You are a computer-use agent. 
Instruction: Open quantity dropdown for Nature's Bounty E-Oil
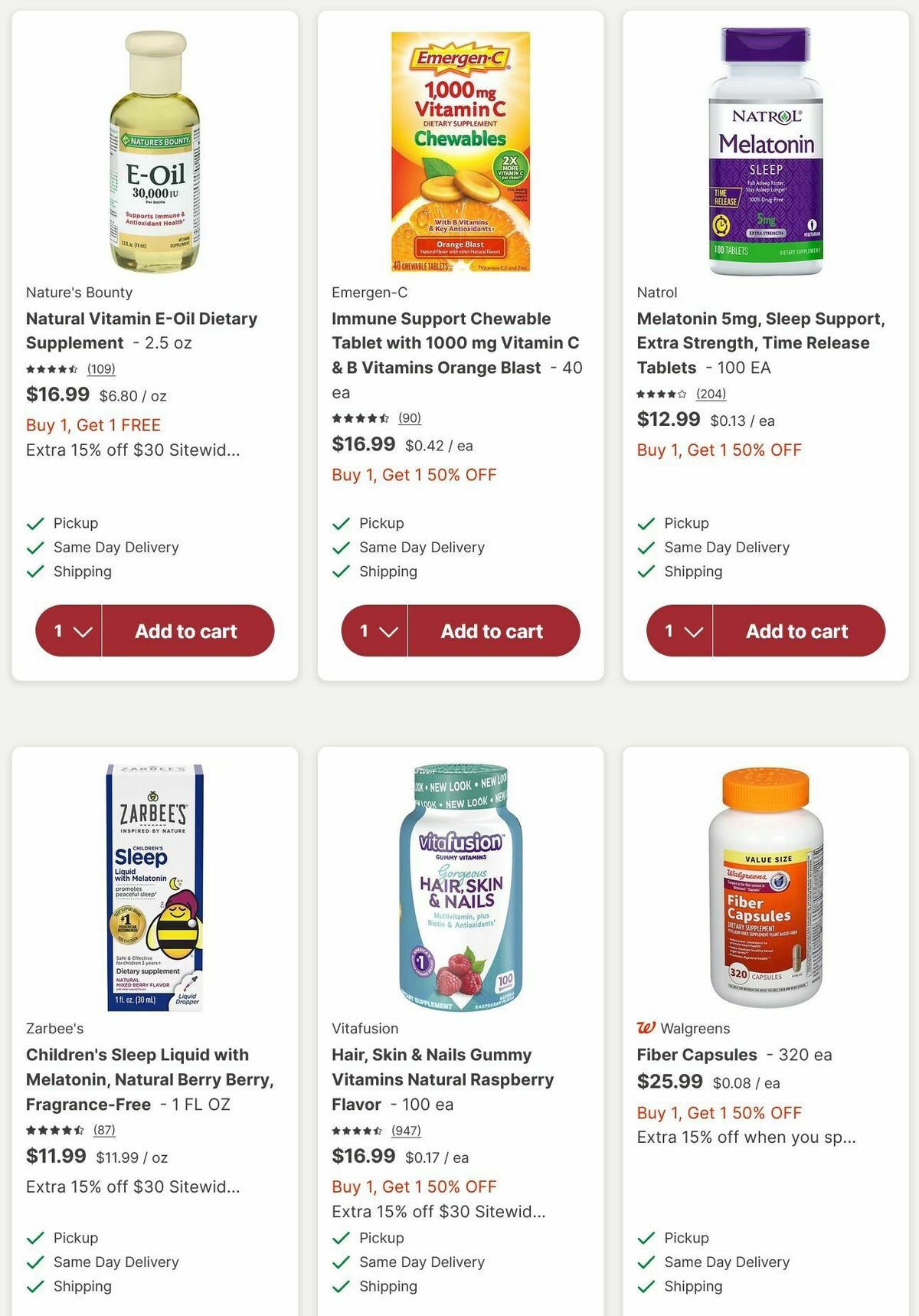67,630
